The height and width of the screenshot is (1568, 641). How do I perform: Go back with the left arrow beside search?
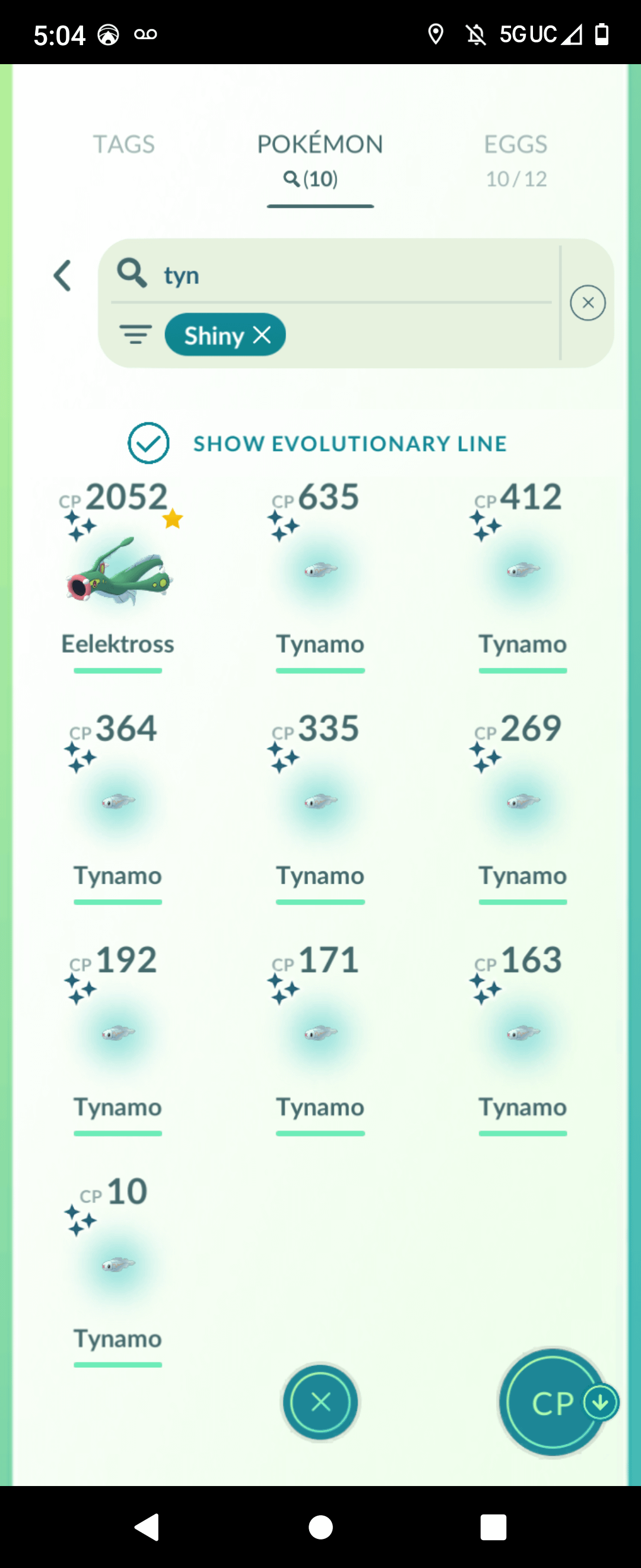[63, 276]
